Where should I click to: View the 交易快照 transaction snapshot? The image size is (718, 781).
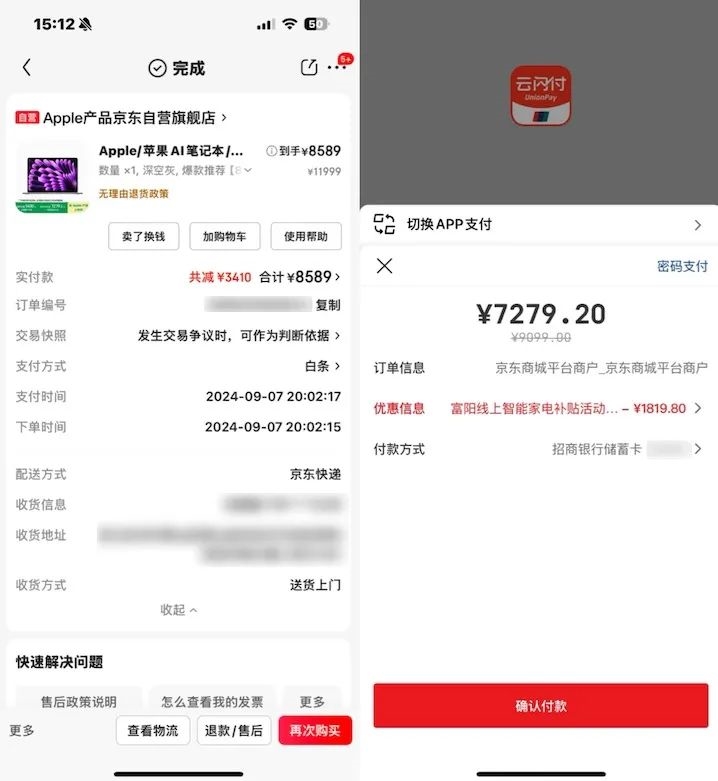(x=239, y=335)
